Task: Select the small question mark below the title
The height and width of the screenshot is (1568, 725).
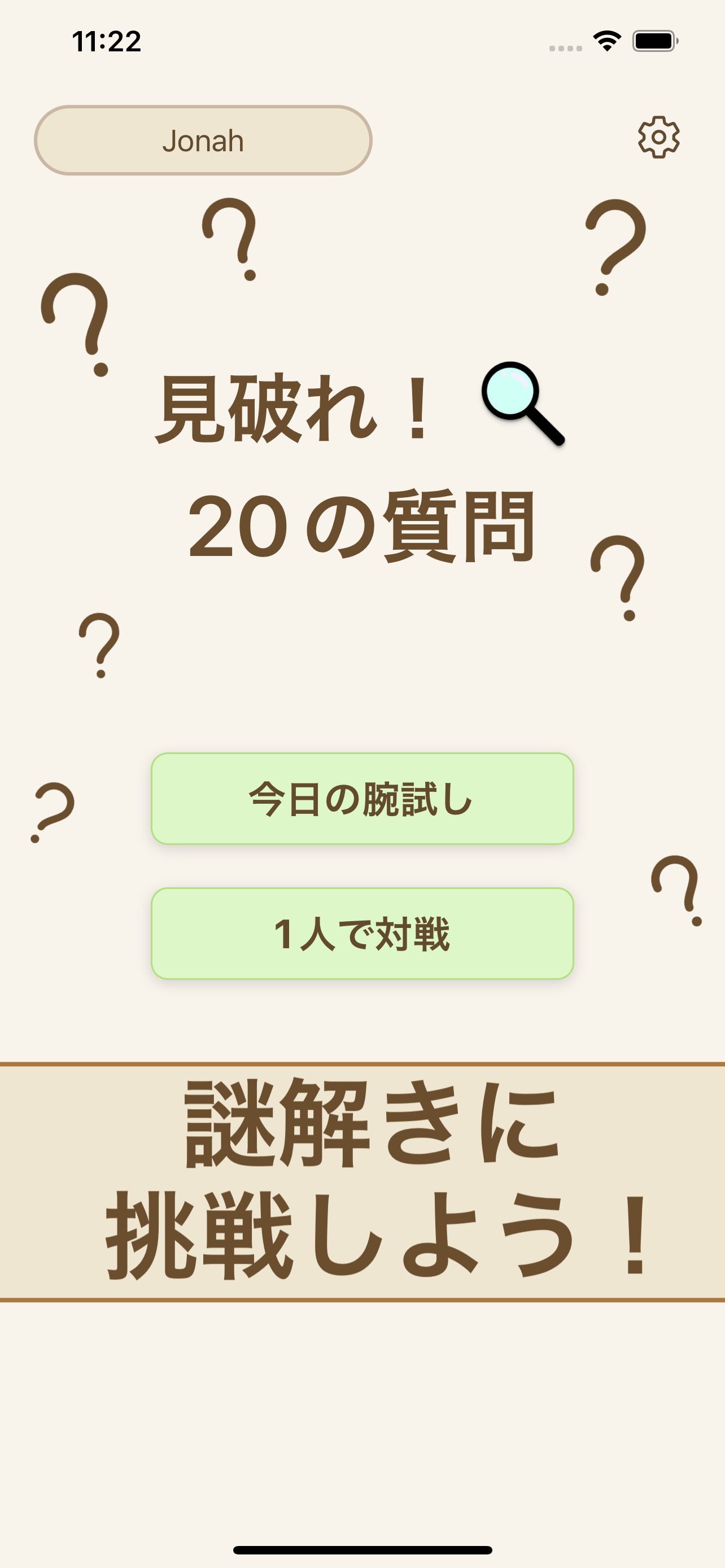Action: pyautogui.click(x=100, y=646)
